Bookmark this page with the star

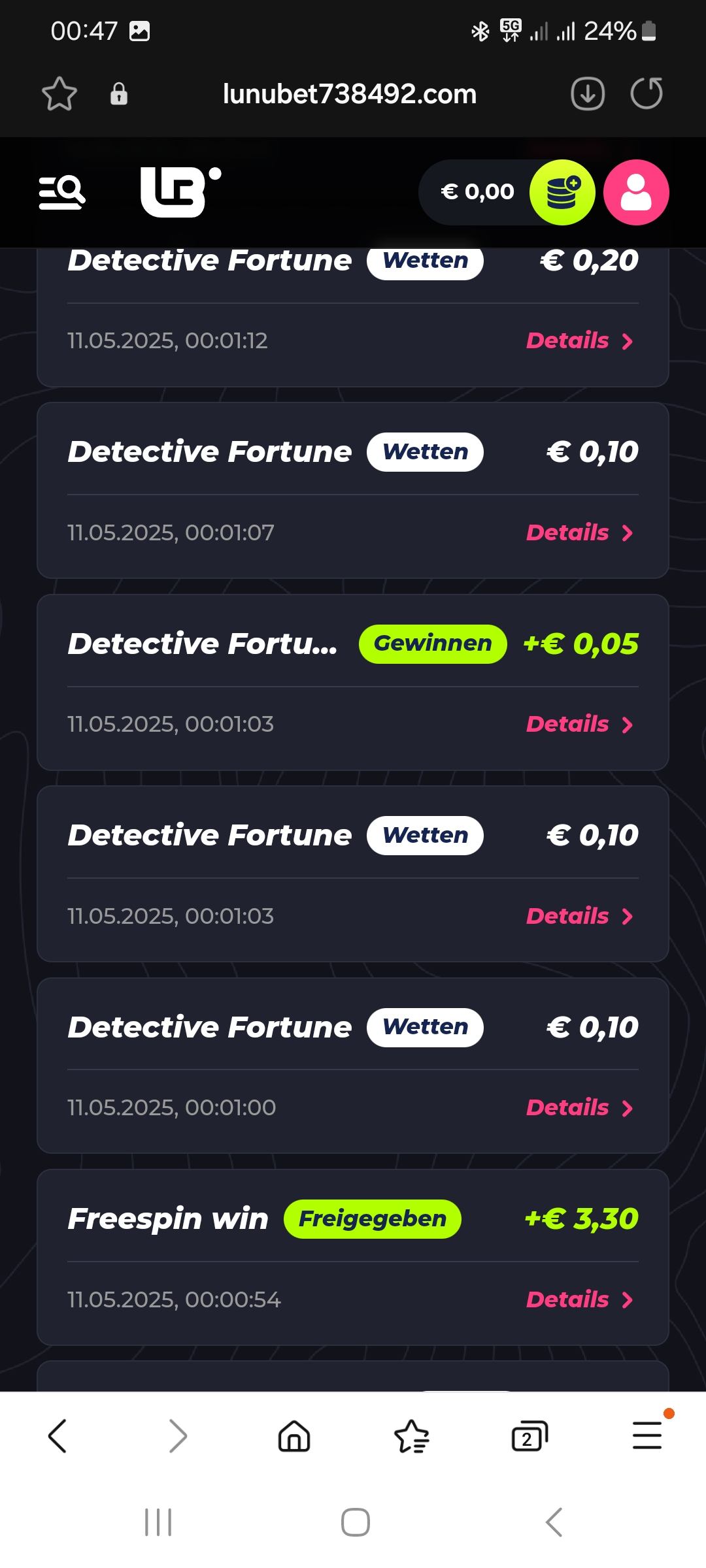[x=59, y=94]
